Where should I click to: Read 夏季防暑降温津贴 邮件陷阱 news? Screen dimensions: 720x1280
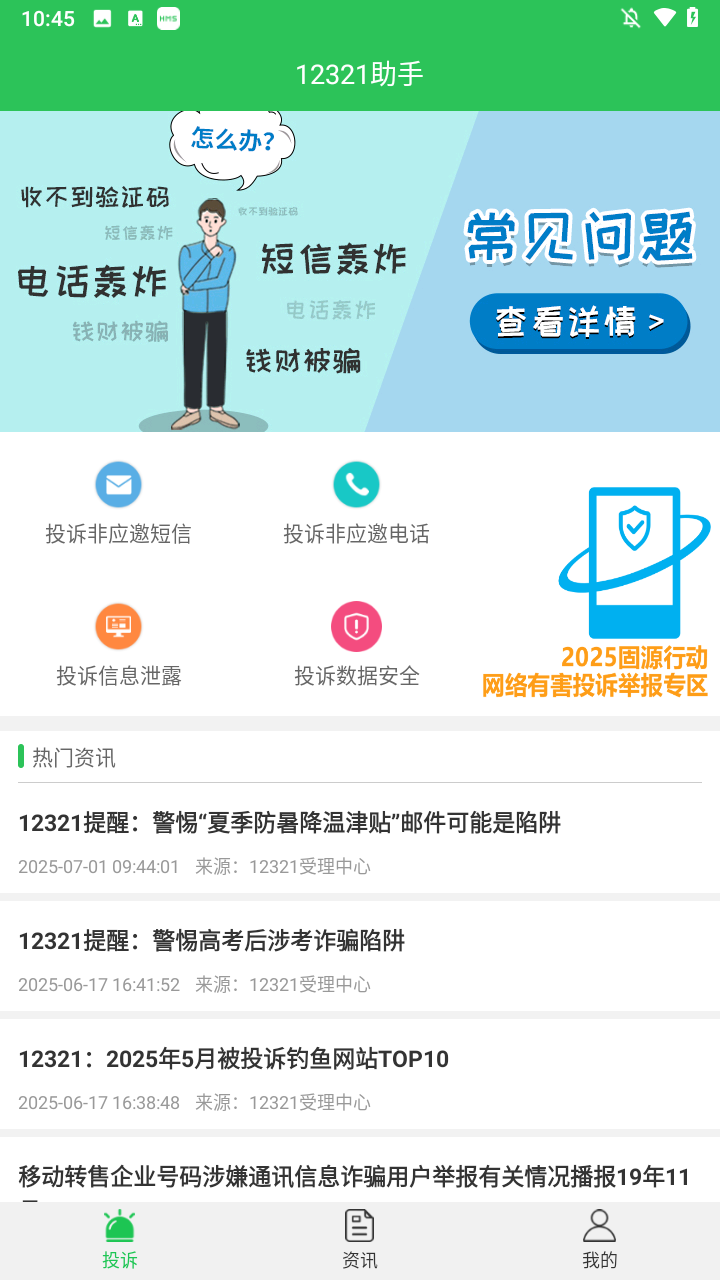coord(290,823)
